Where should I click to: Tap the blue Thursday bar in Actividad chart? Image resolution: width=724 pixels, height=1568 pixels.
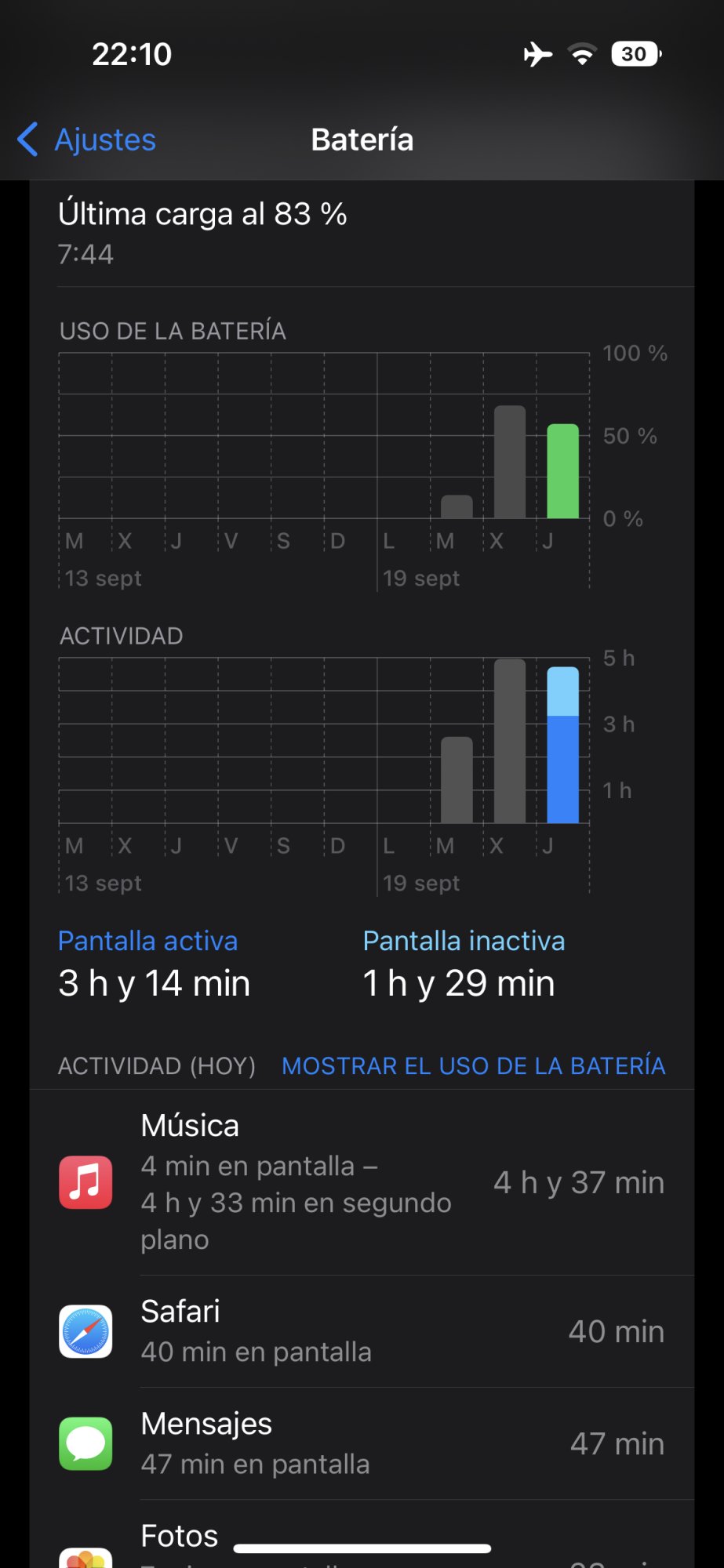(562, 745)
